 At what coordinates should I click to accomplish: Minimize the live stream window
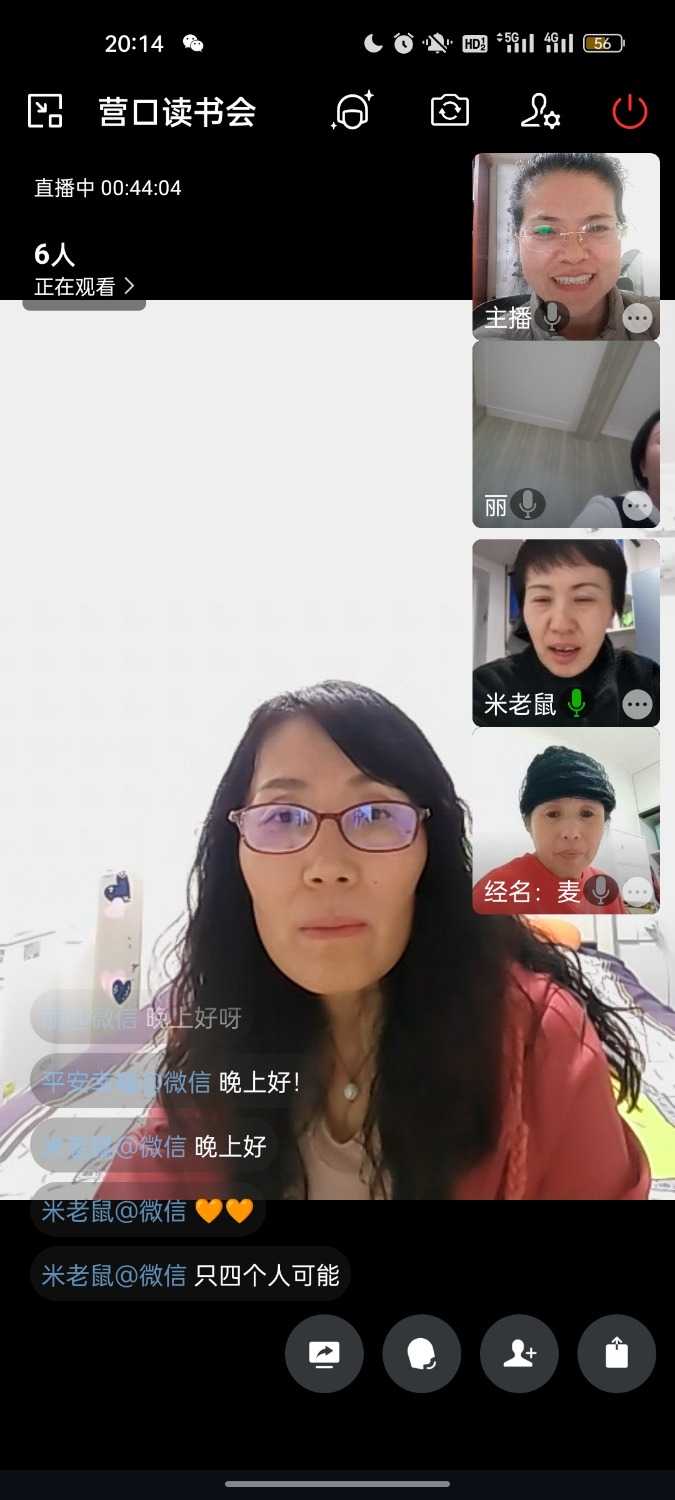point(45,110)
